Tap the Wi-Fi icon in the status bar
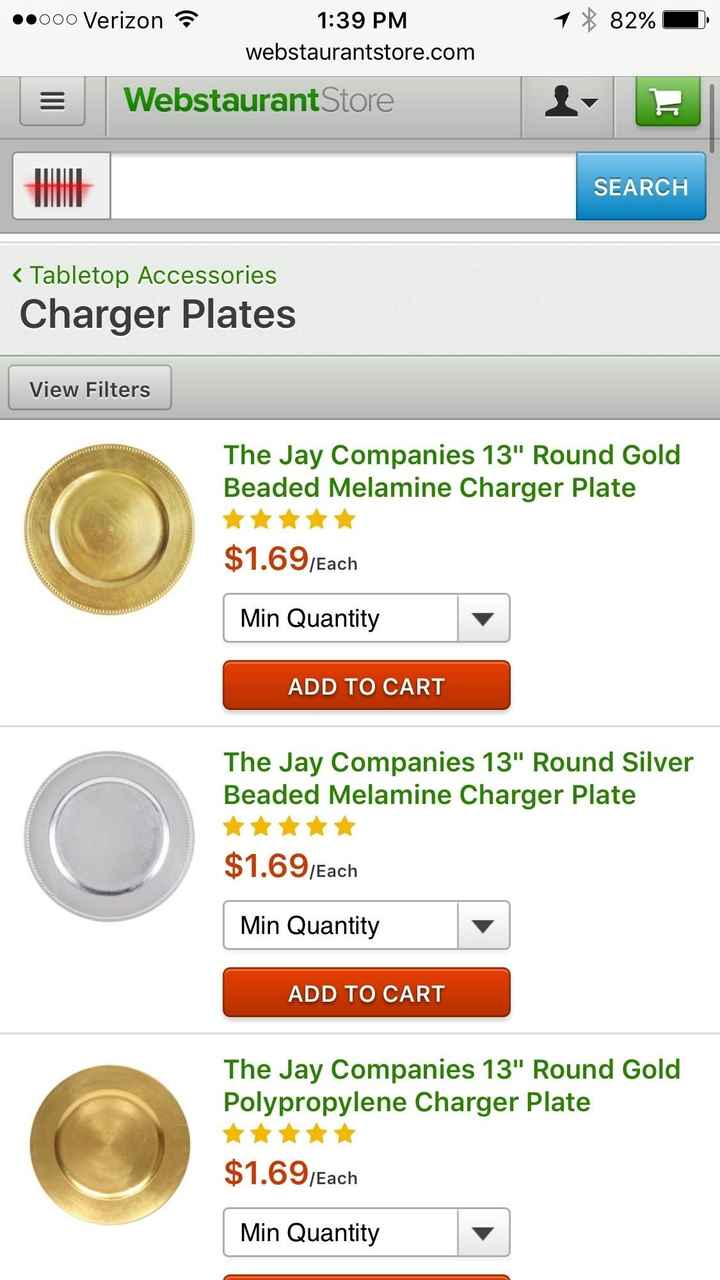Viewport: 720px width, 1280px height. pos(185,19)
